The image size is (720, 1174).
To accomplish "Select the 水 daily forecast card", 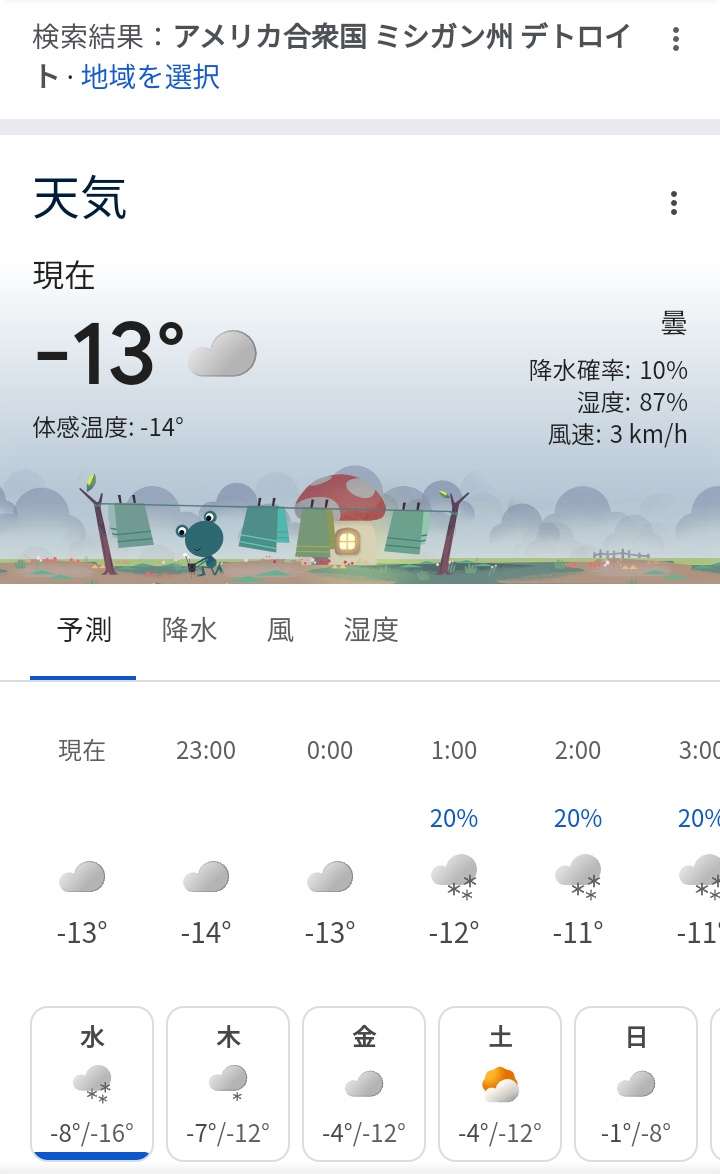I will [x=92, y=1082].
